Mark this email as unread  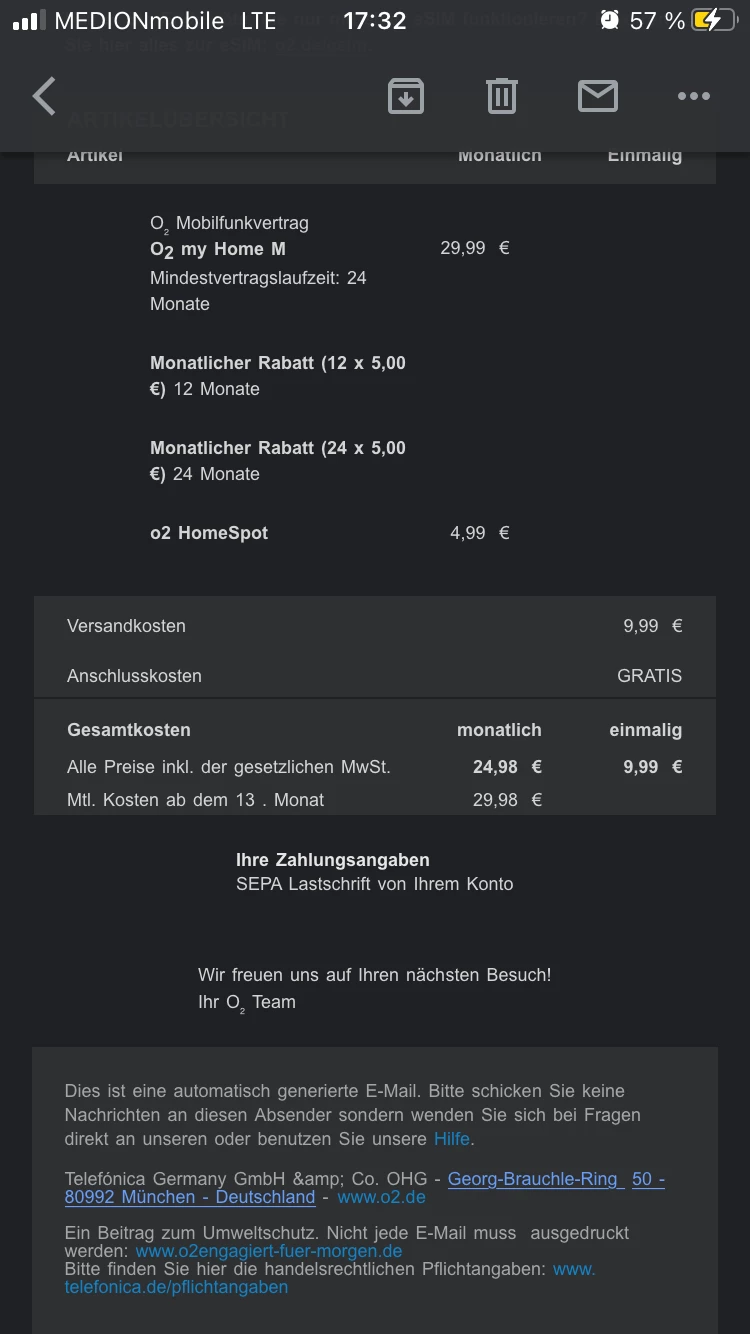click(x=597, y=96)
